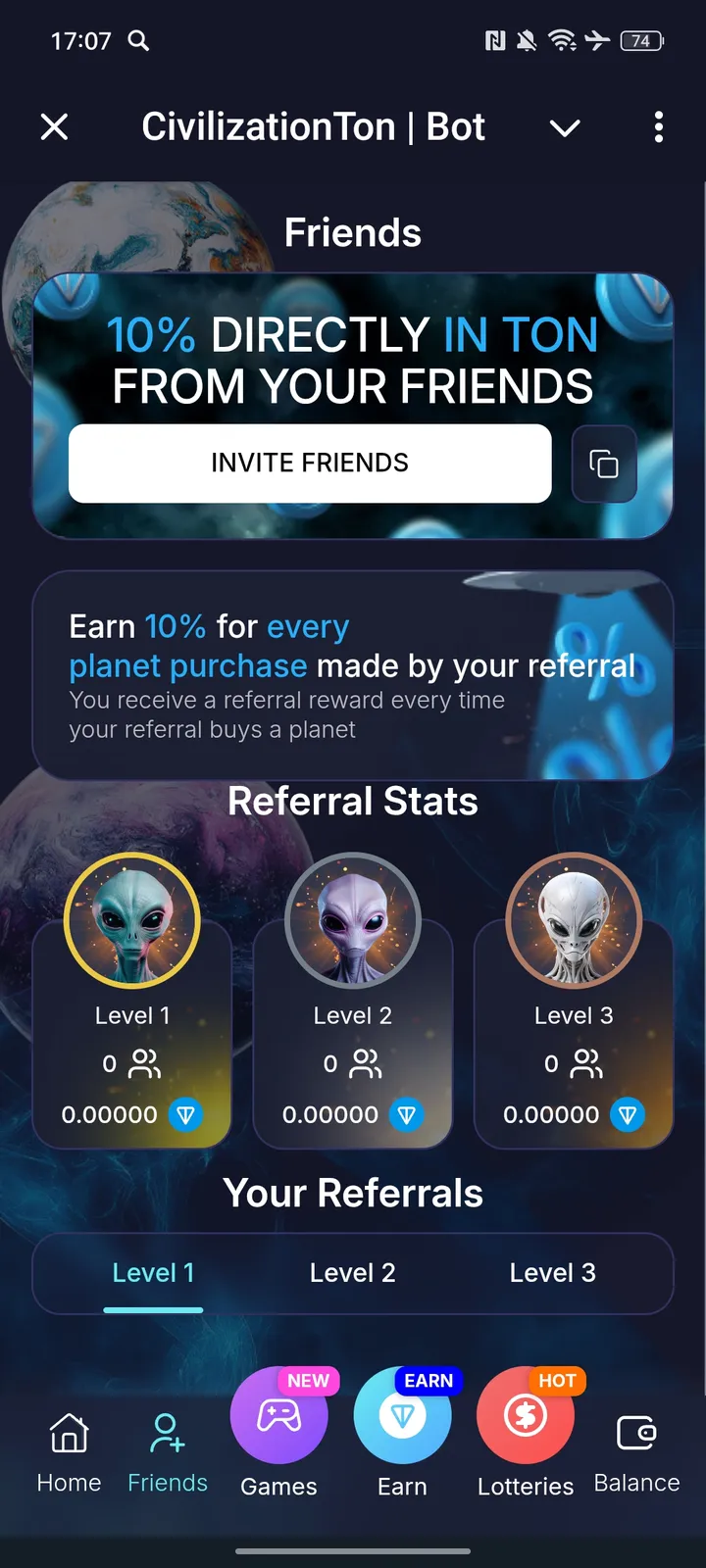Switch to the Level 1 referrals tab
The height and width of the screenshot is (1568, 706).
pyautogui.click(x=153, y=1273)
